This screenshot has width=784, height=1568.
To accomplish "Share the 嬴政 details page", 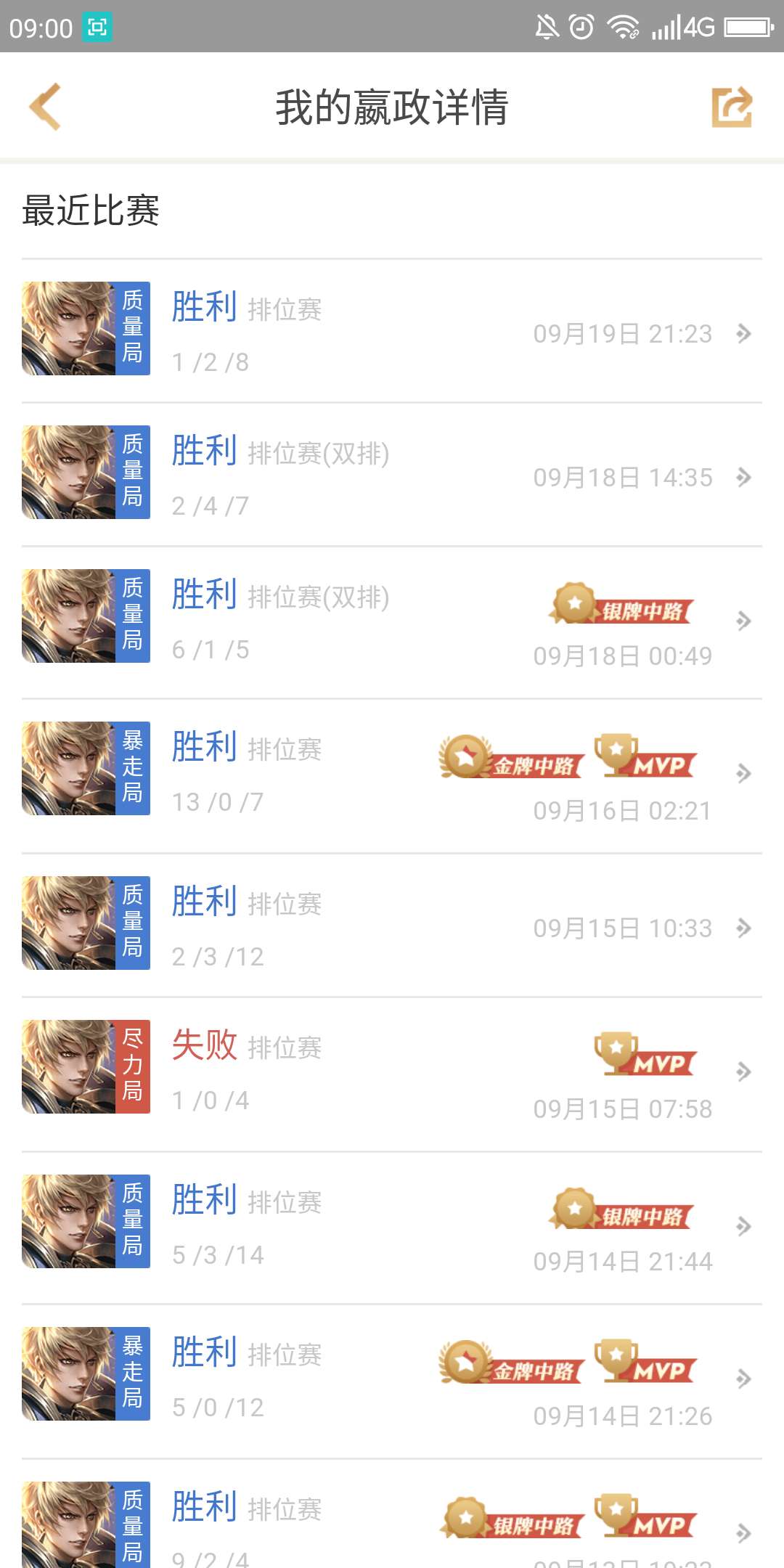I will [732, 107].
